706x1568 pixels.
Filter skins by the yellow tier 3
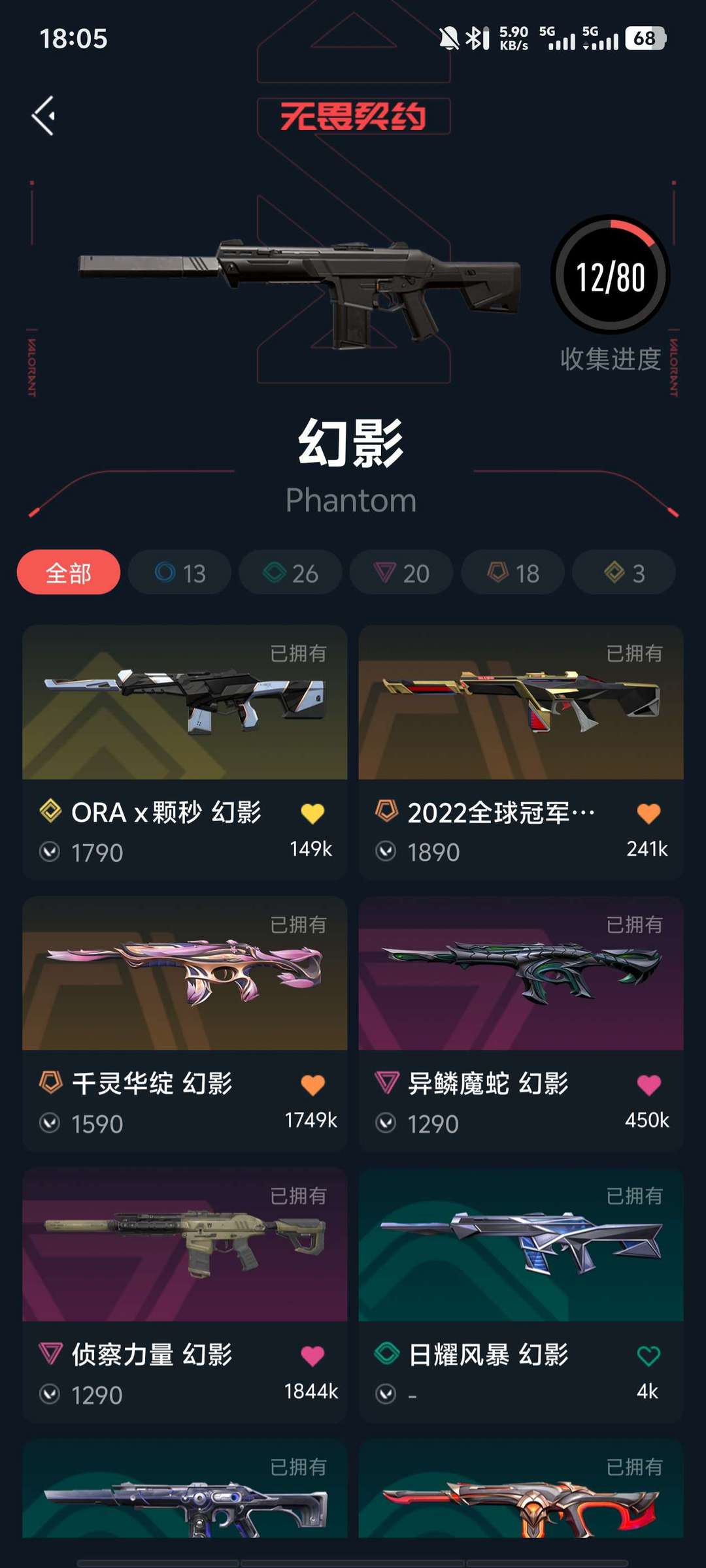click(624, 572)
